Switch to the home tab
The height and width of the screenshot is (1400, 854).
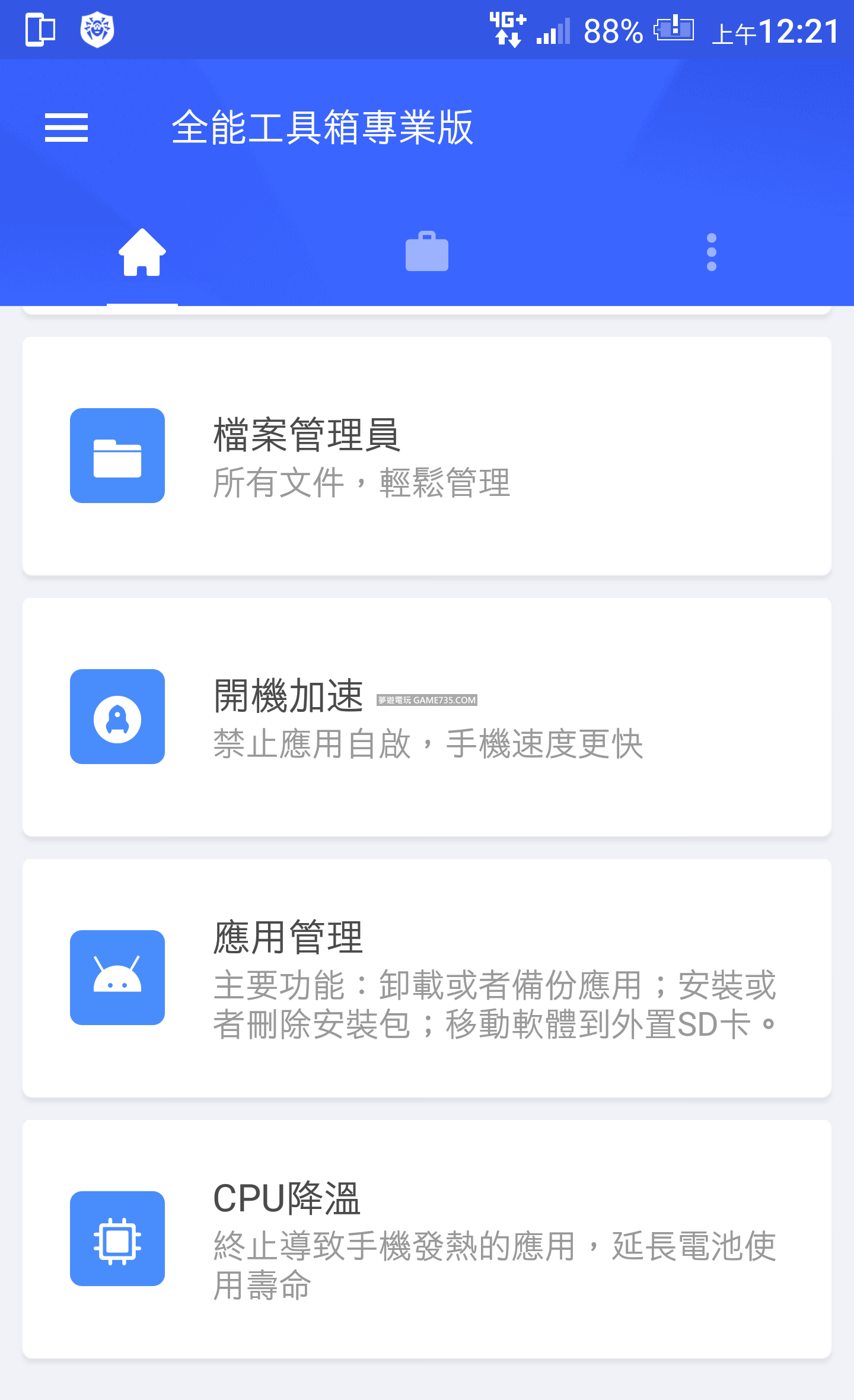pyautogui.click(x=142, y=253)
